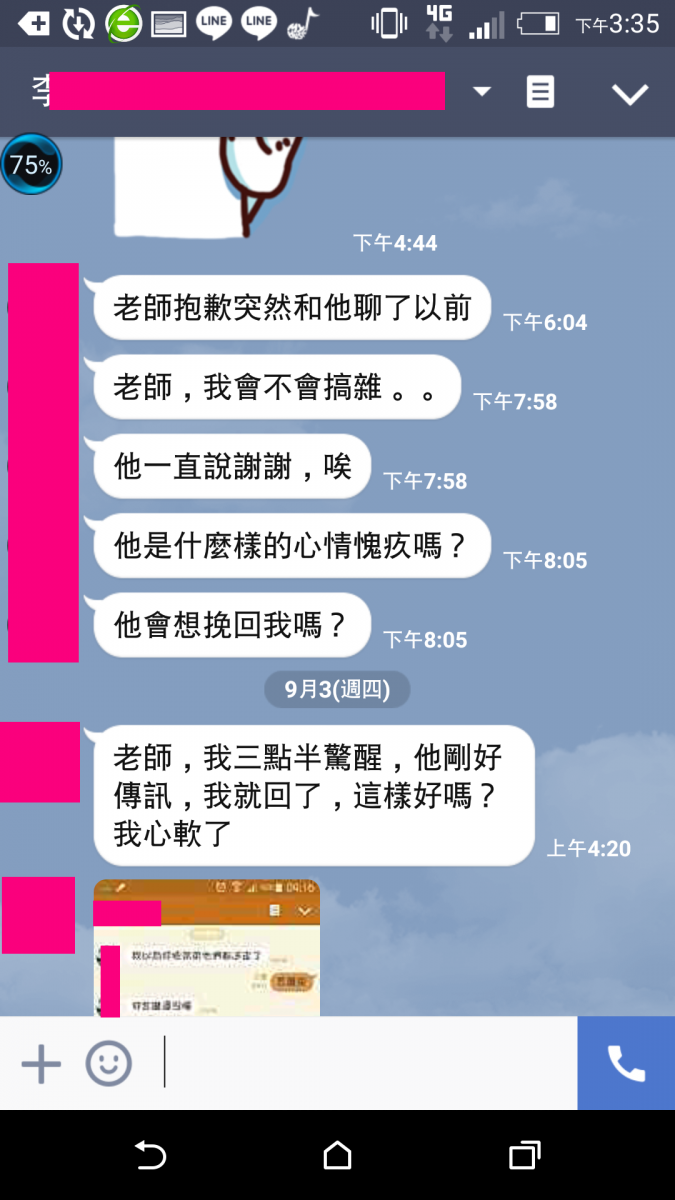
Task: Open the recent apps overview
Action: point(524,1156)
